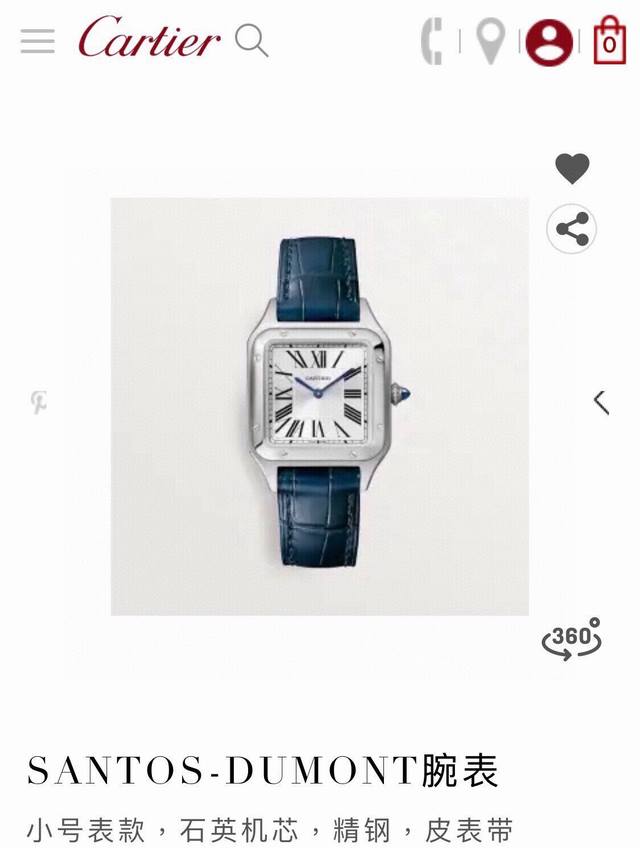Open the hamburger menu

38,41
